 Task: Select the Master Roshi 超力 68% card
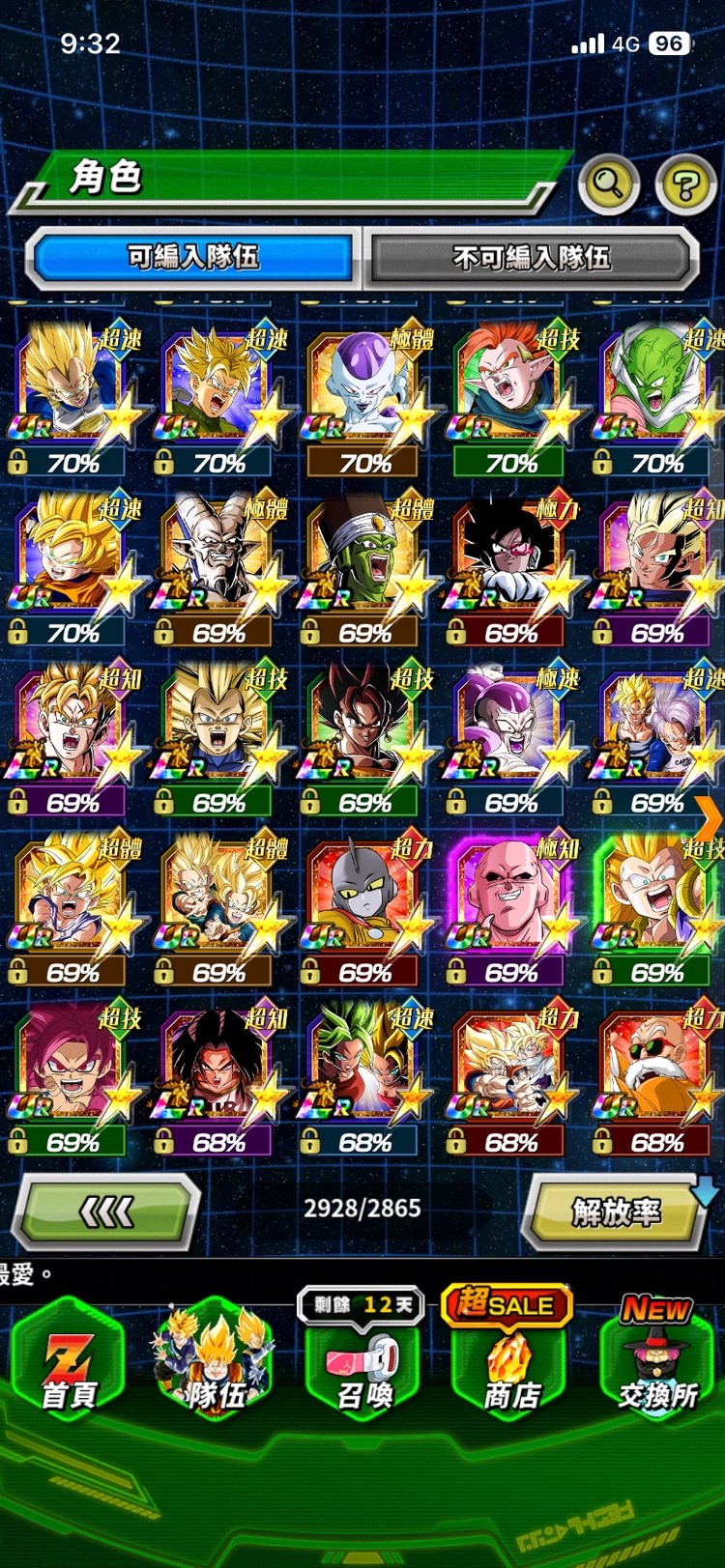coord(657,1074)
